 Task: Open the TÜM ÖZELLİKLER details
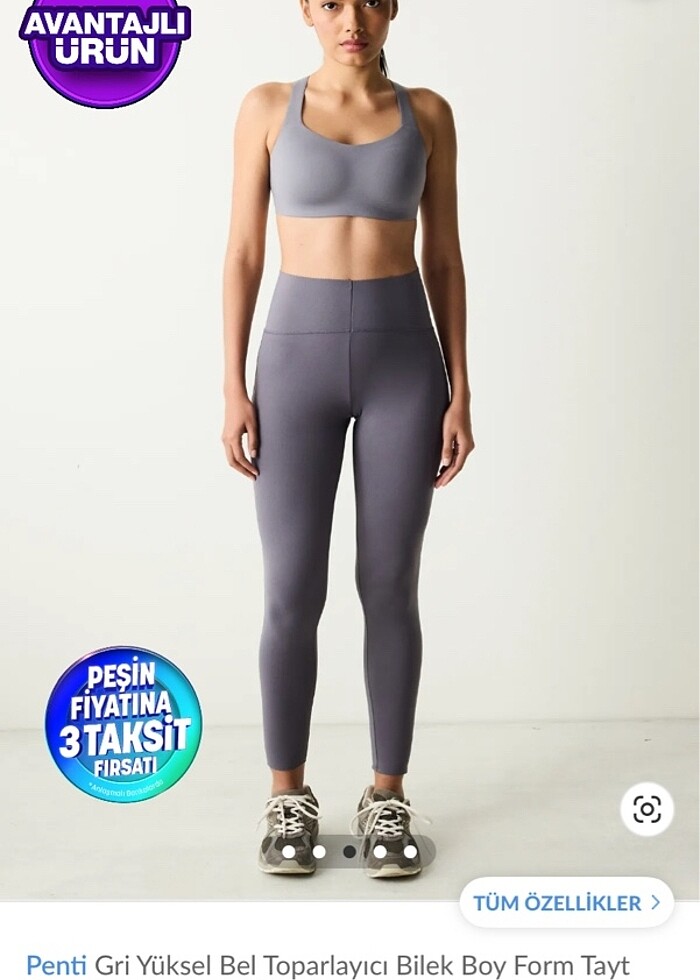(x=566, y=903)
